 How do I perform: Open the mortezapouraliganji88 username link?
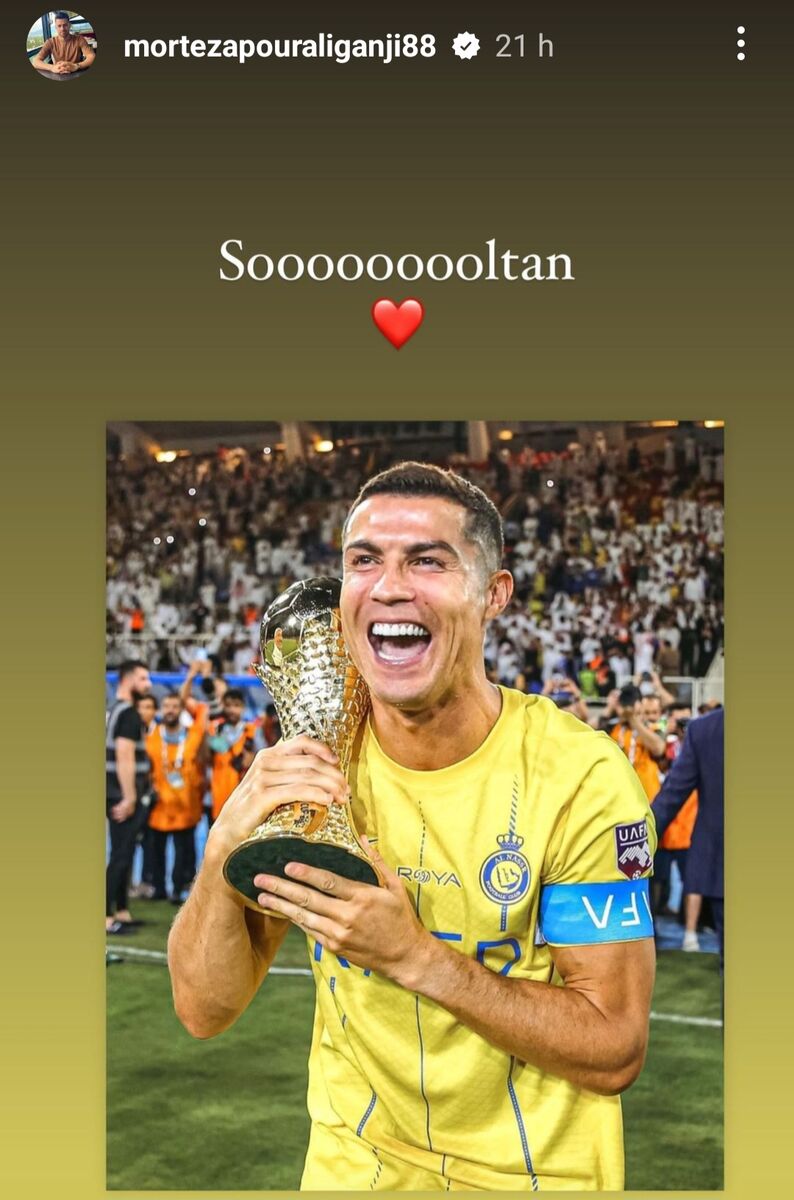click(x=279, y=46)
